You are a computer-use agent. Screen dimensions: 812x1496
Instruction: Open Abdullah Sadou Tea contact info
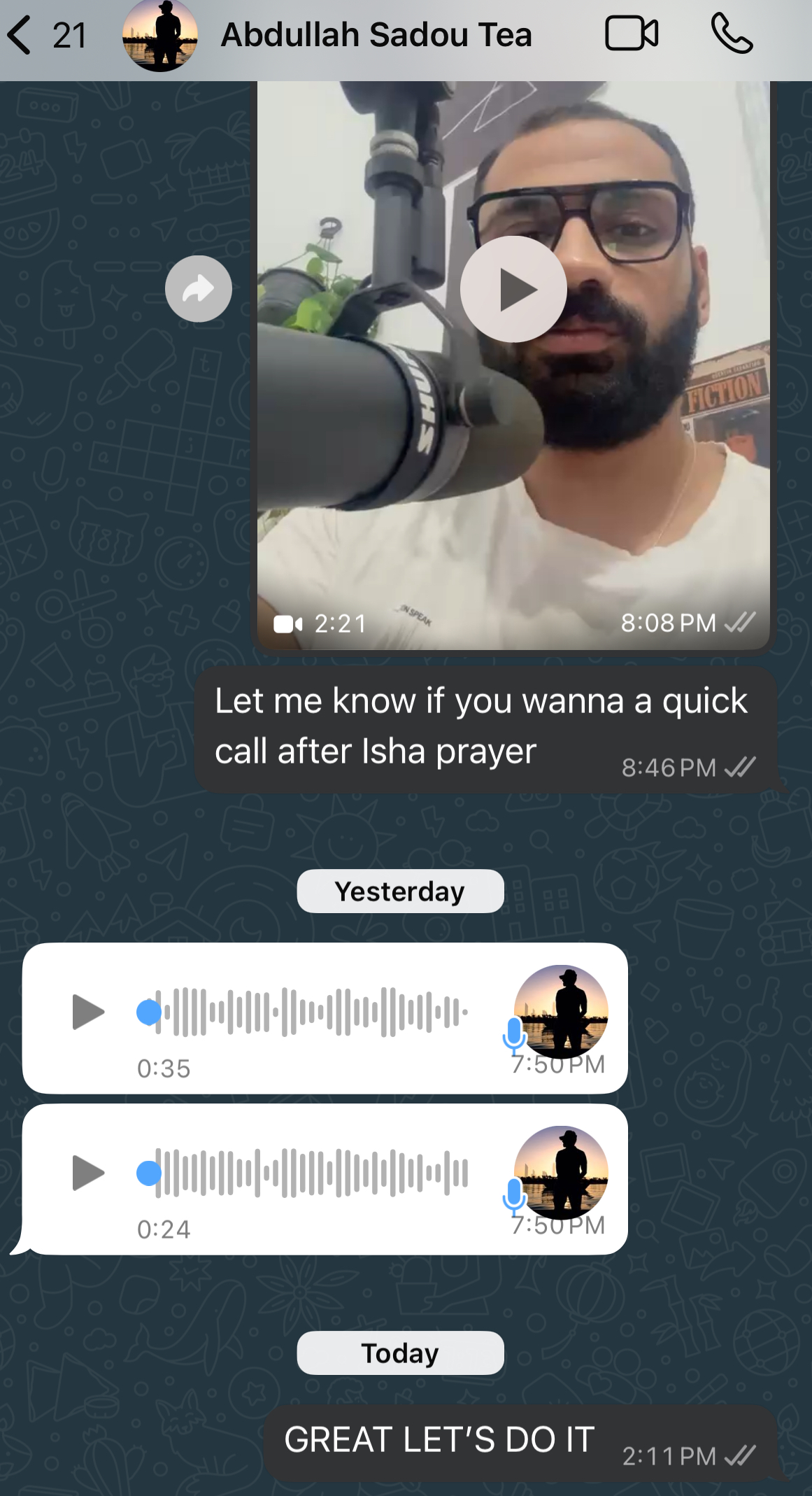pyautogui.click(x=376, y=35)
